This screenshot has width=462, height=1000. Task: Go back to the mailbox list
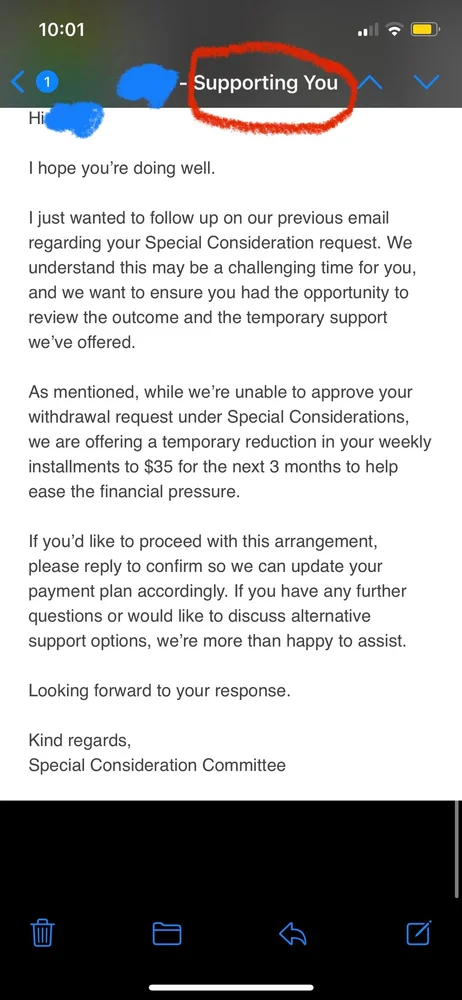click(x=19, y=82)
